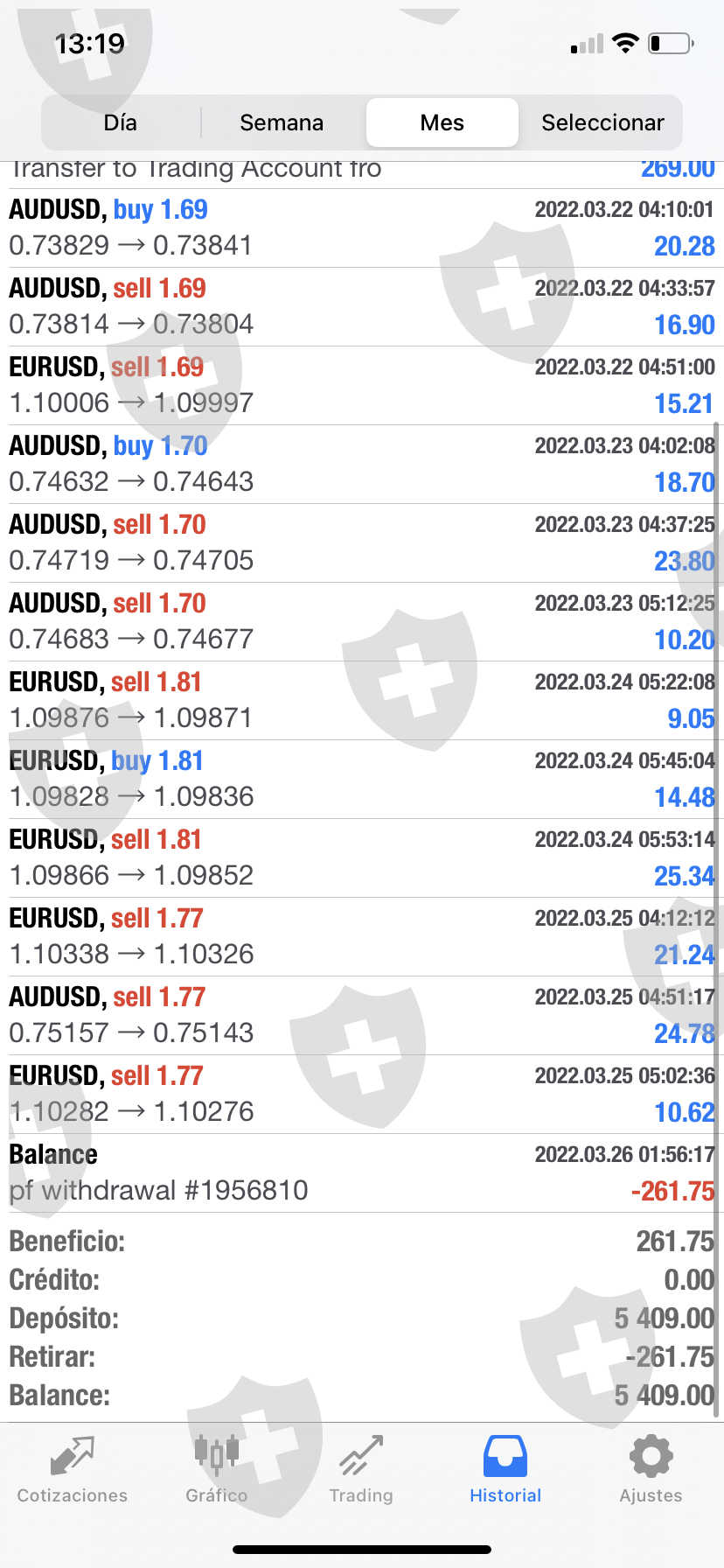Viewport: 724px width, 1568px height.
Task: Switch to the Día period filter
Action: point(121,122)
